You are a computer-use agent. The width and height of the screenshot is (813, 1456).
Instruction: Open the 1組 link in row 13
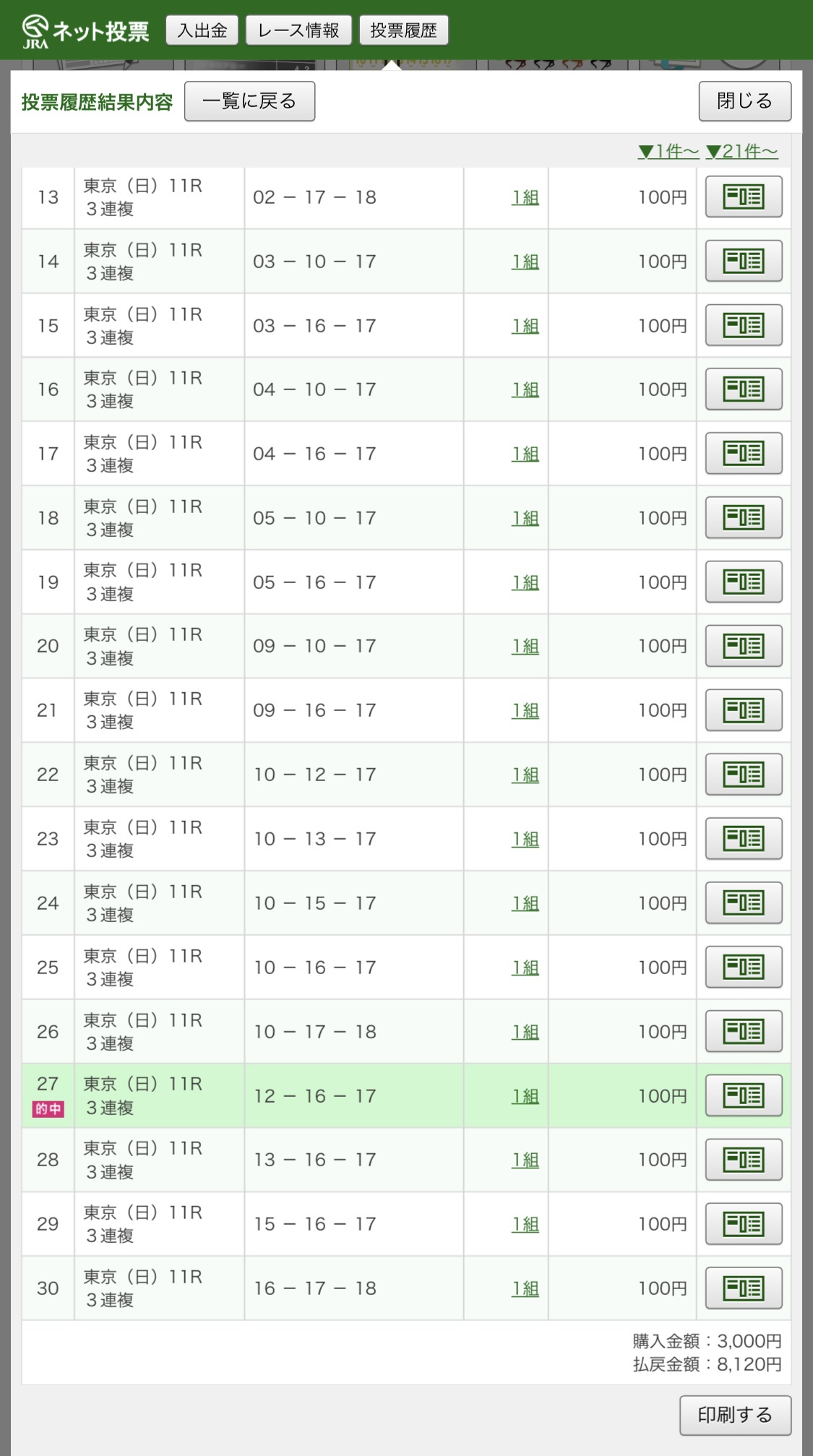525,197
